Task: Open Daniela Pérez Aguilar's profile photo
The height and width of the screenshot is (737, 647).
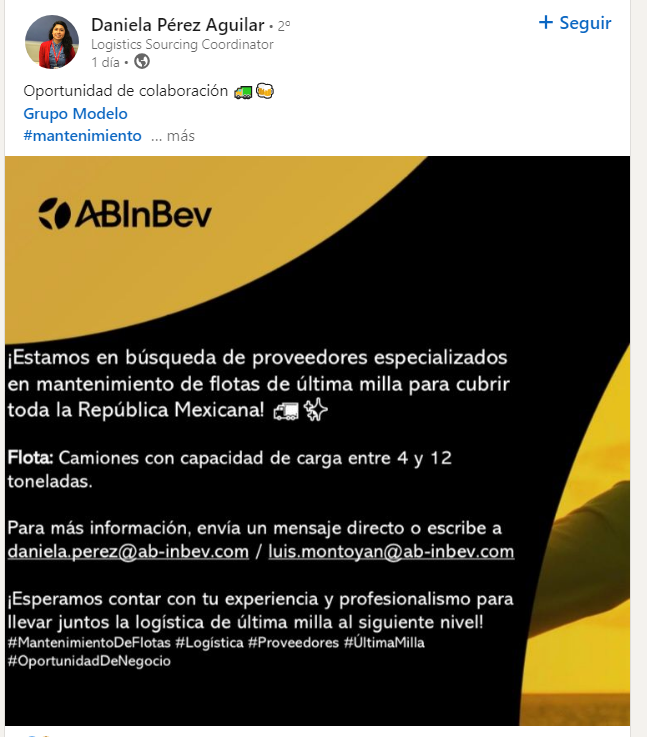Action: (x=51, y=42)
